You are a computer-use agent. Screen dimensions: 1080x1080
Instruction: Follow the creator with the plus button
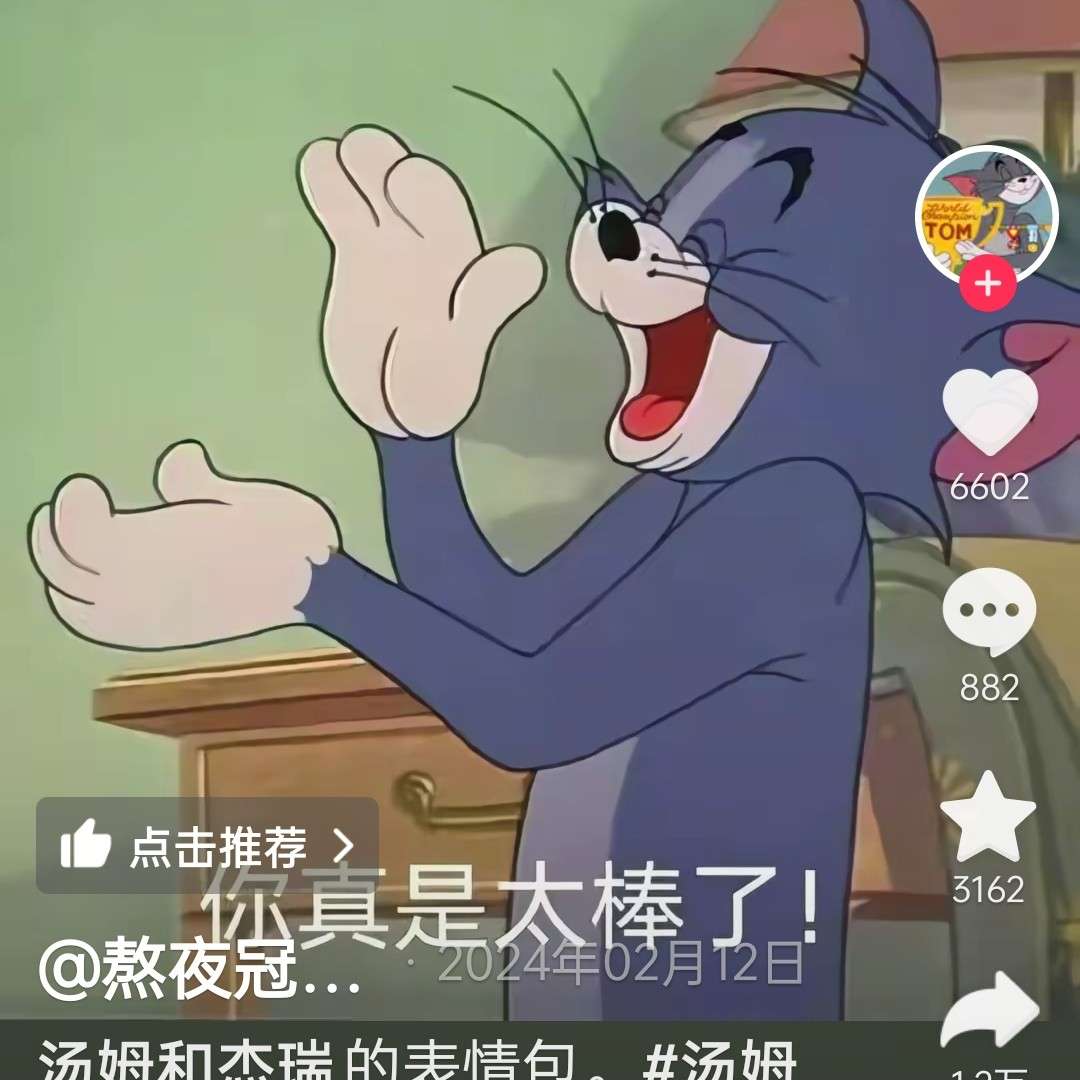click(988, 285)
